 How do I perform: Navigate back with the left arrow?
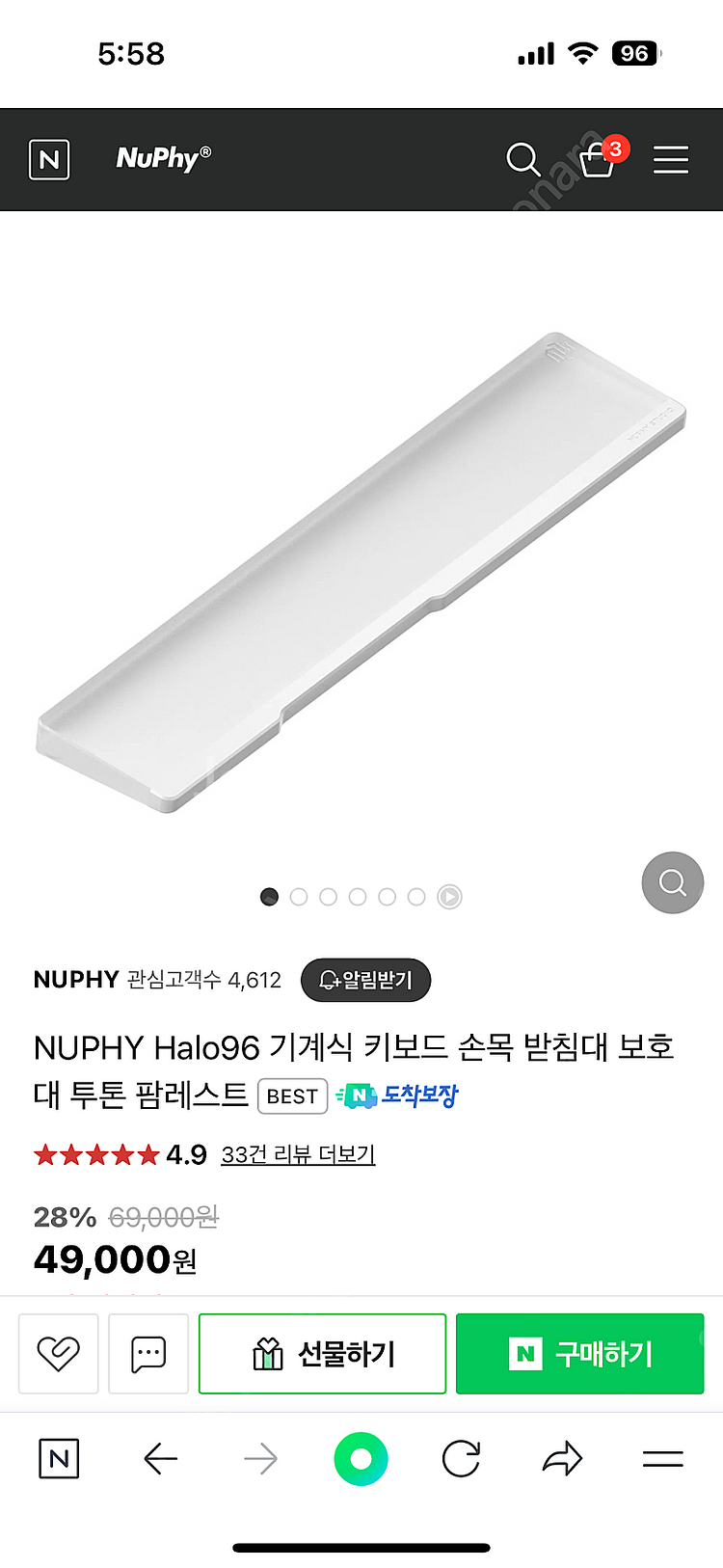pyautogui.click(x=161, y=1458)
